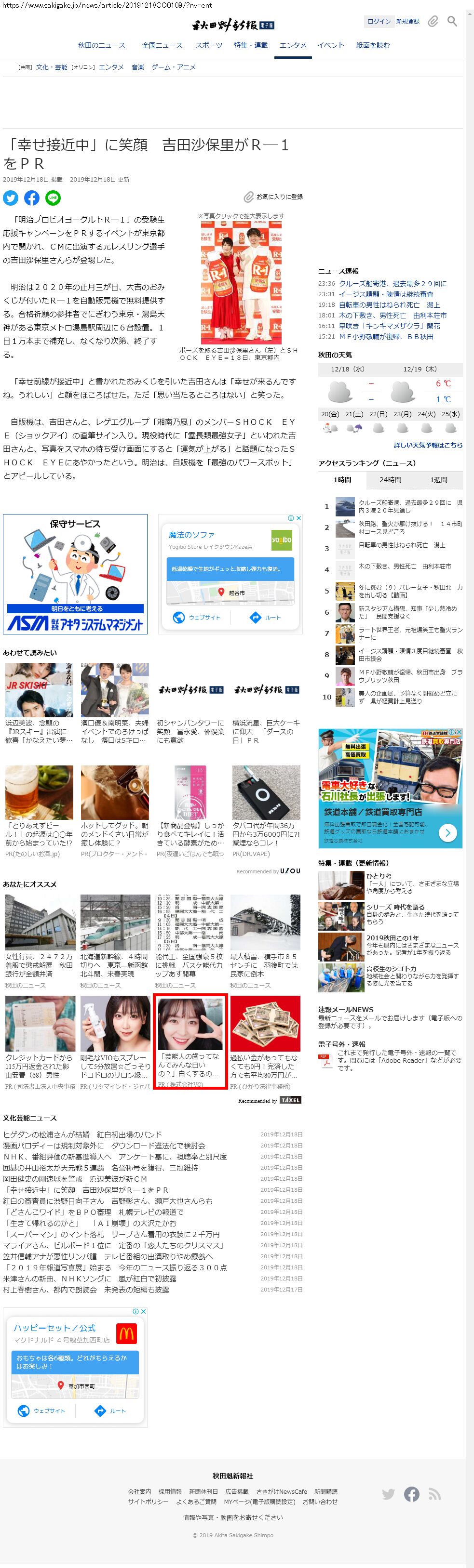Tap the ログイン button
Viewport: 474px width, 1568px height.
379,21
